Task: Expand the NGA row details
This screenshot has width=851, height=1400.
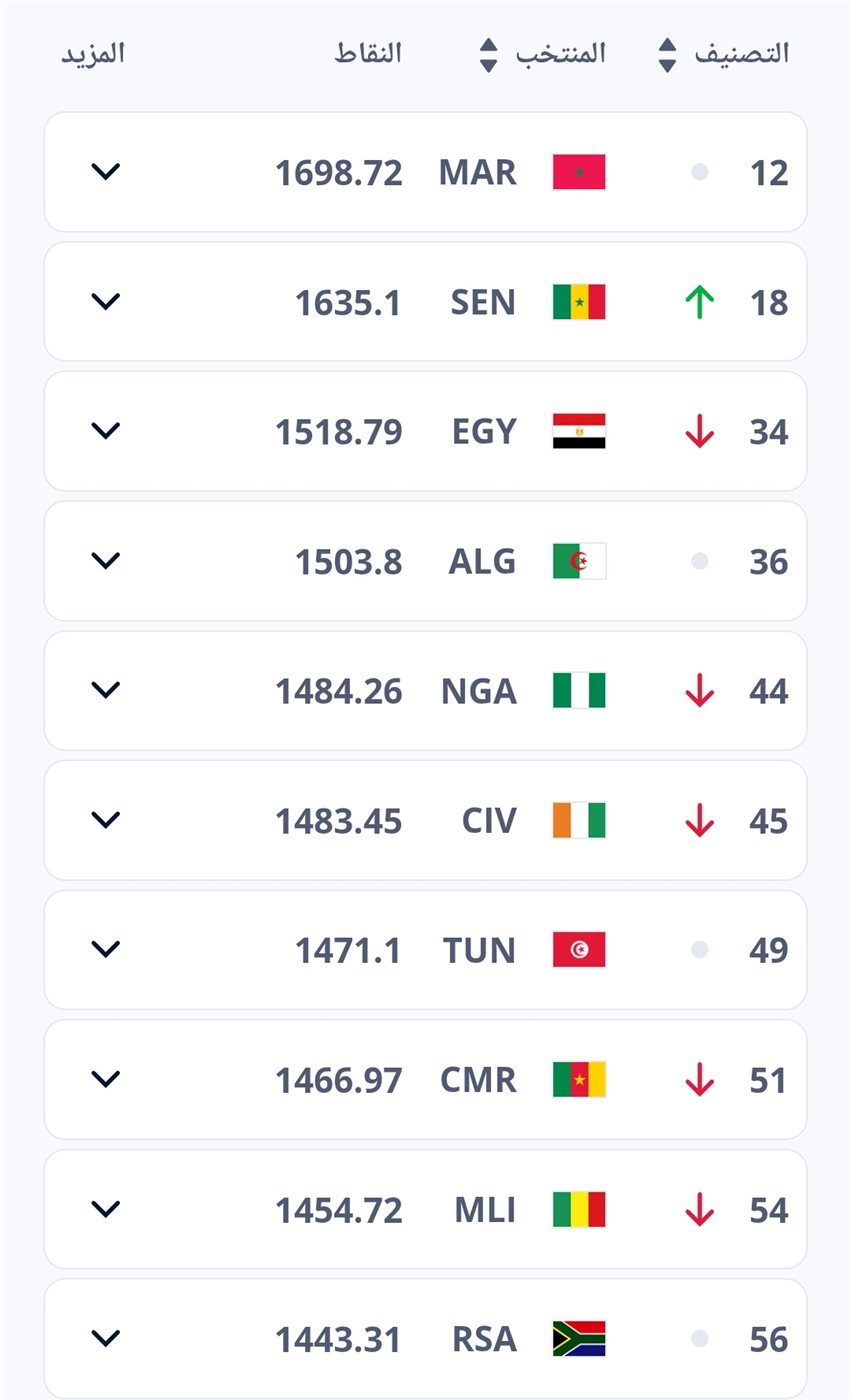Action: (x=105, y=690)
